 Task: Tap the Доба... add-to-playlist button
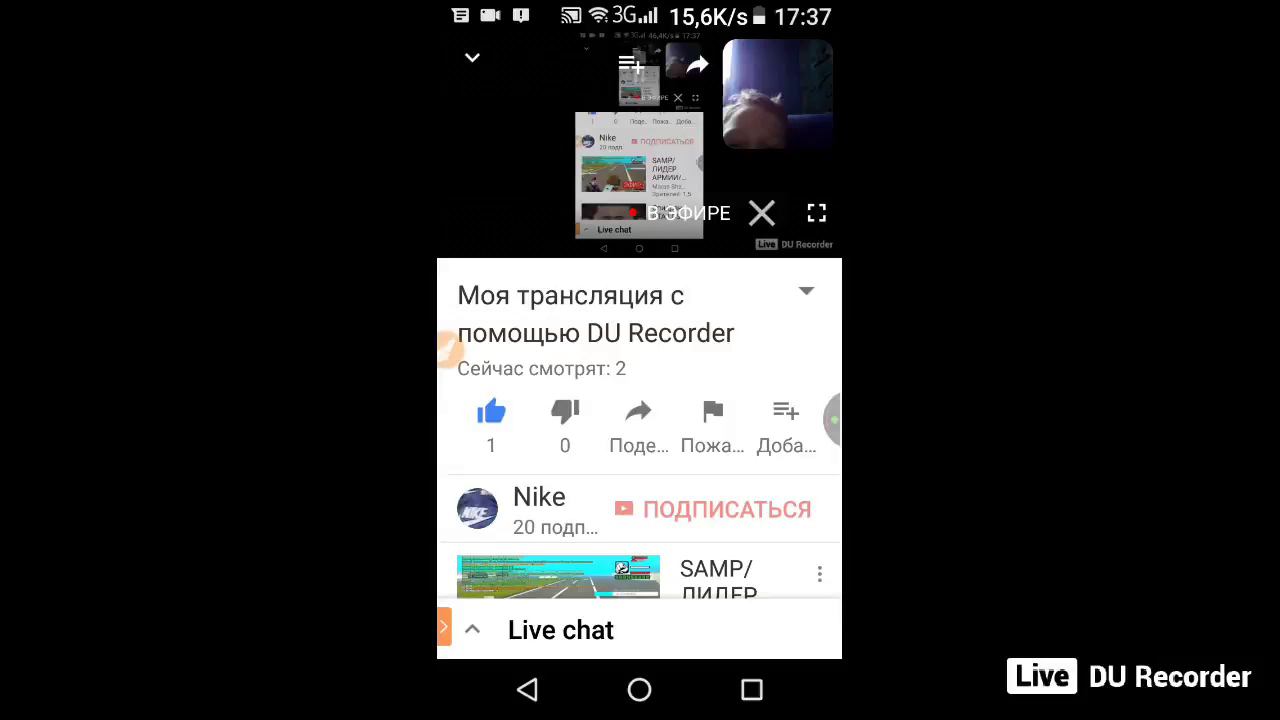[x=786, y=425]
